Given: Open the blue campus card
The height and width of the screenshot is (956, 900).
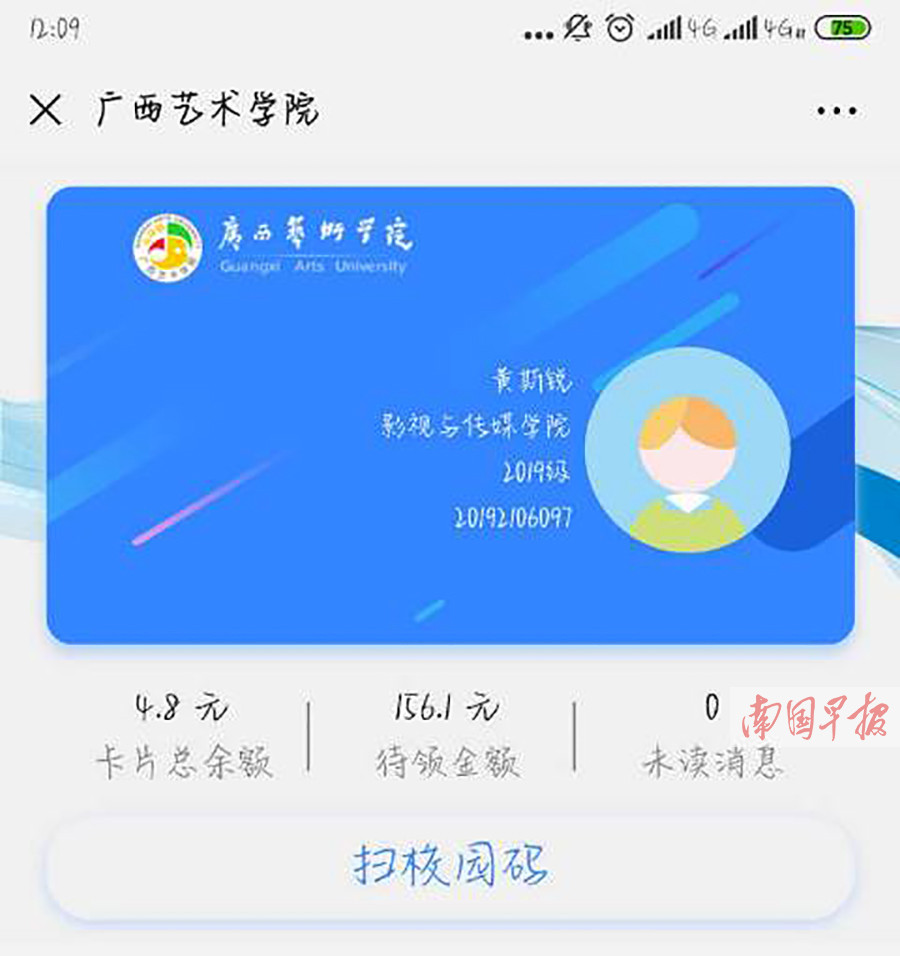Looking at the screenshot, I should tap(450, 415).
